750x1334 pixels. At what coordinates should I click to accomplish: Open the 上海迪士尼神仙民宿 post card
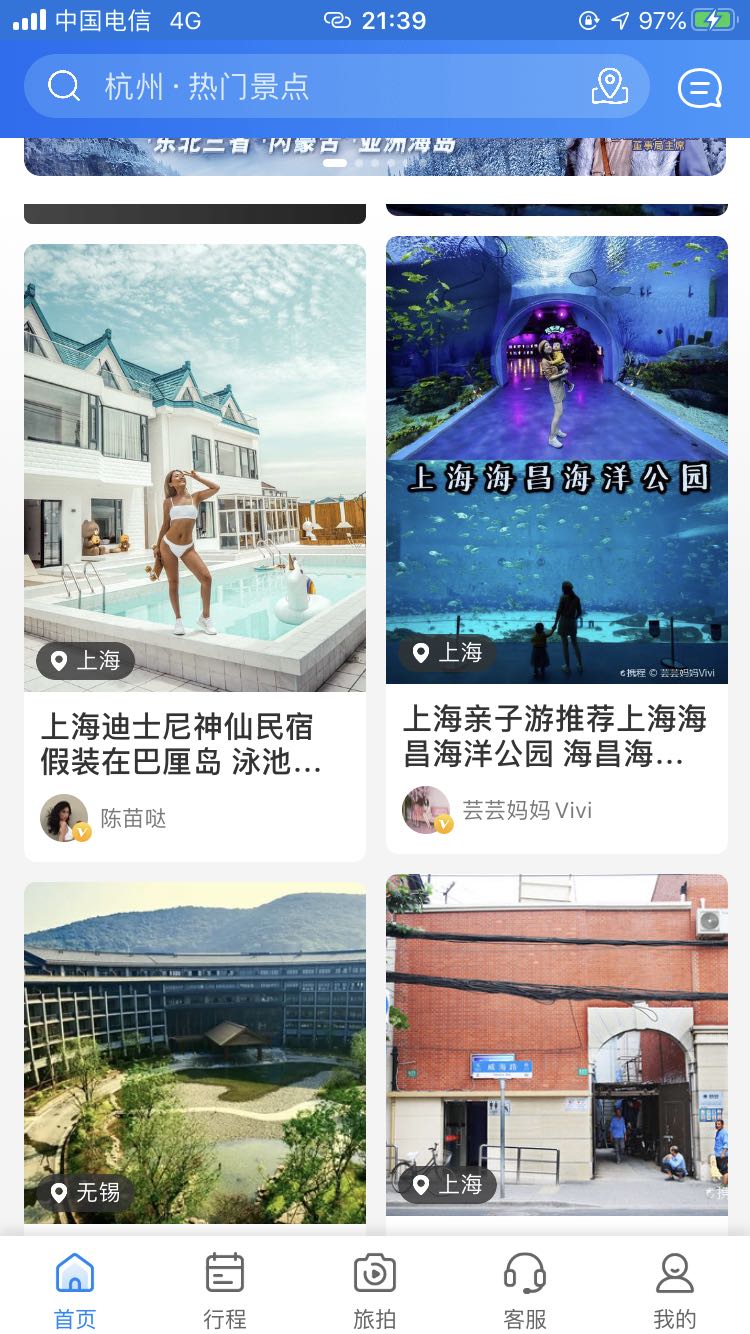point(195,470)
